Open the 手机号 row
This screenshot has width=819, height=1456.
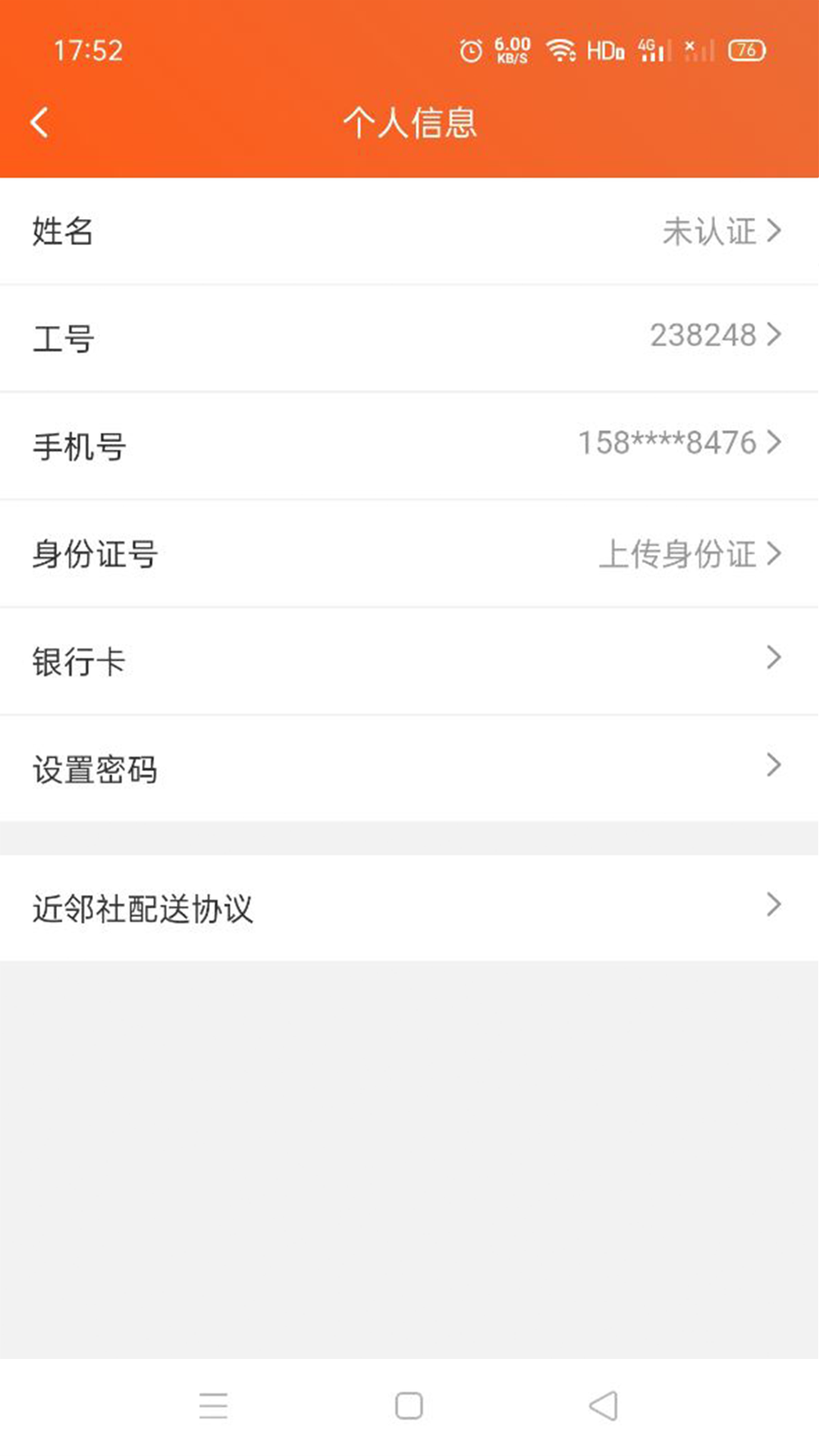point(409,445)
